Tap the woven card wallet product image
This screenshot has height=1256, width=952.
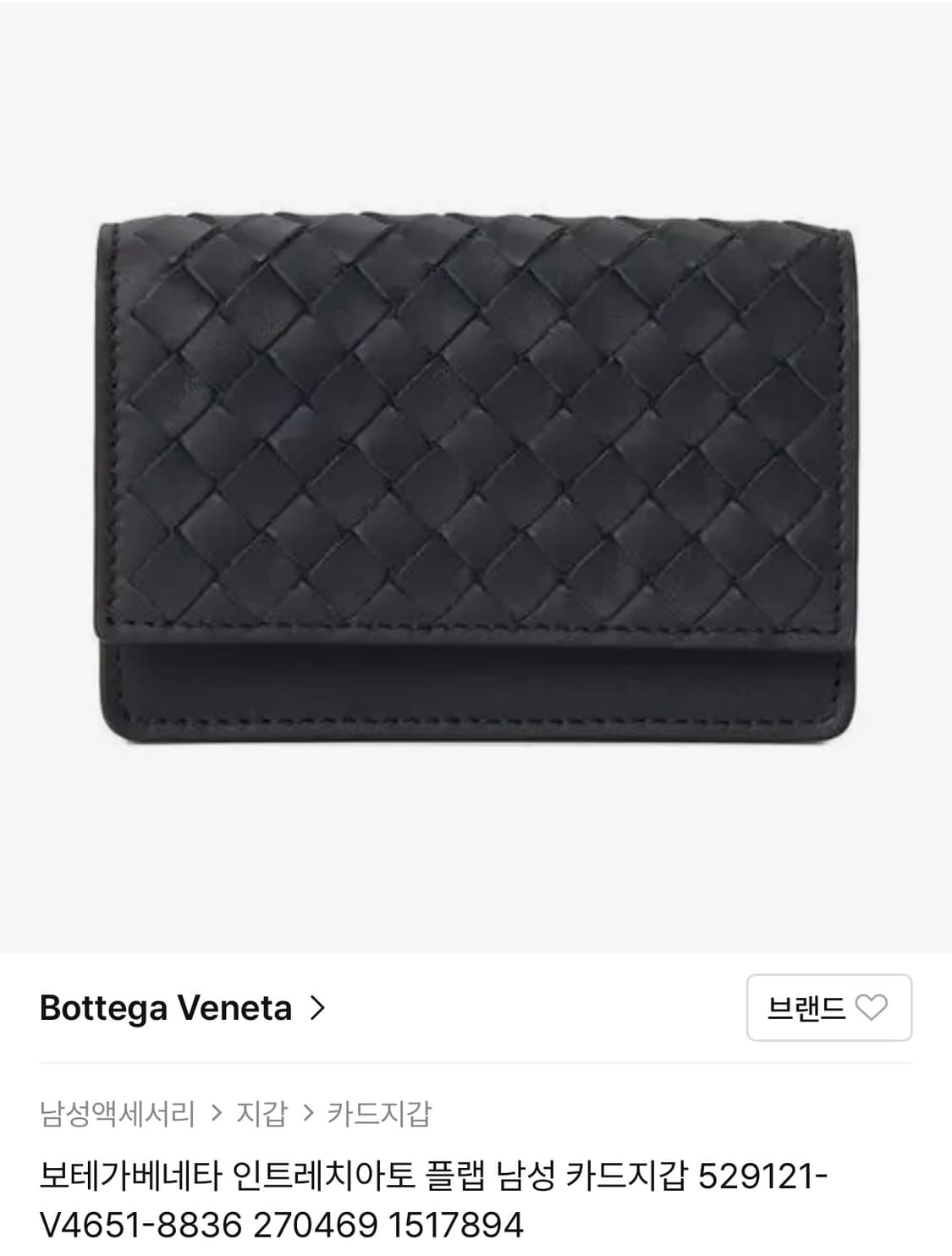click(x=476, y=474)
